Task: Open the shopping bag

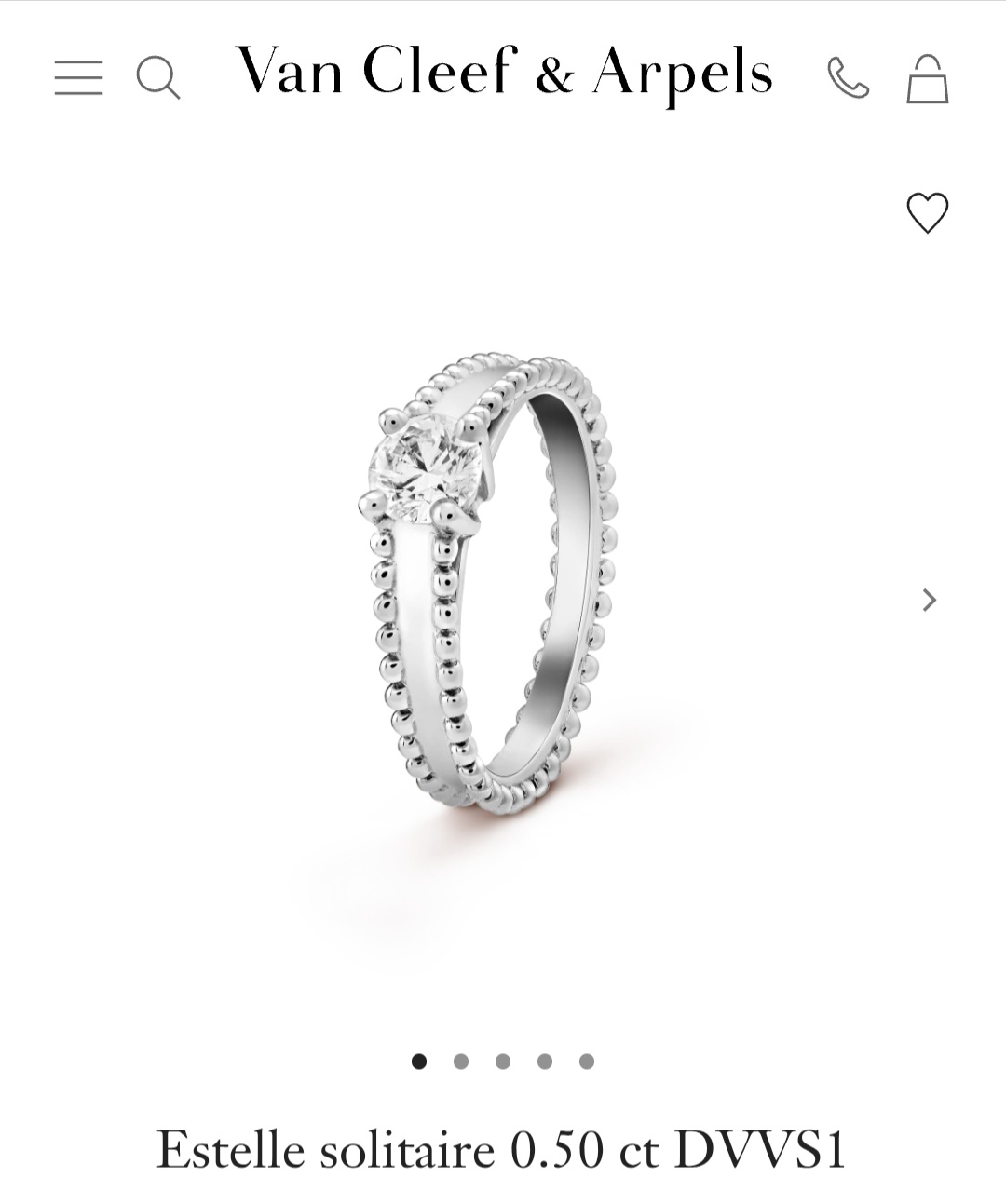Action: click(927, 78)
